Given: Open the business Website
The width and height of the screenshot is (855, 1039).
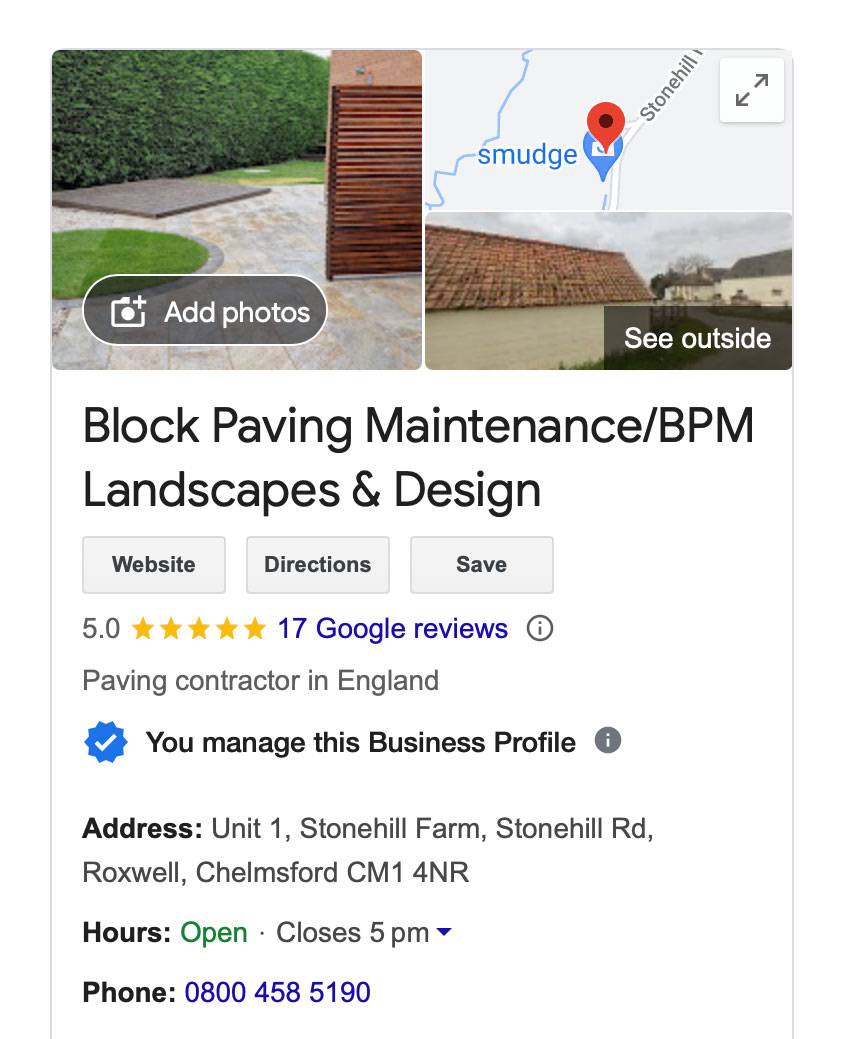Looking at the screenshot, I should pyautogui.click(x=154, y=565).
